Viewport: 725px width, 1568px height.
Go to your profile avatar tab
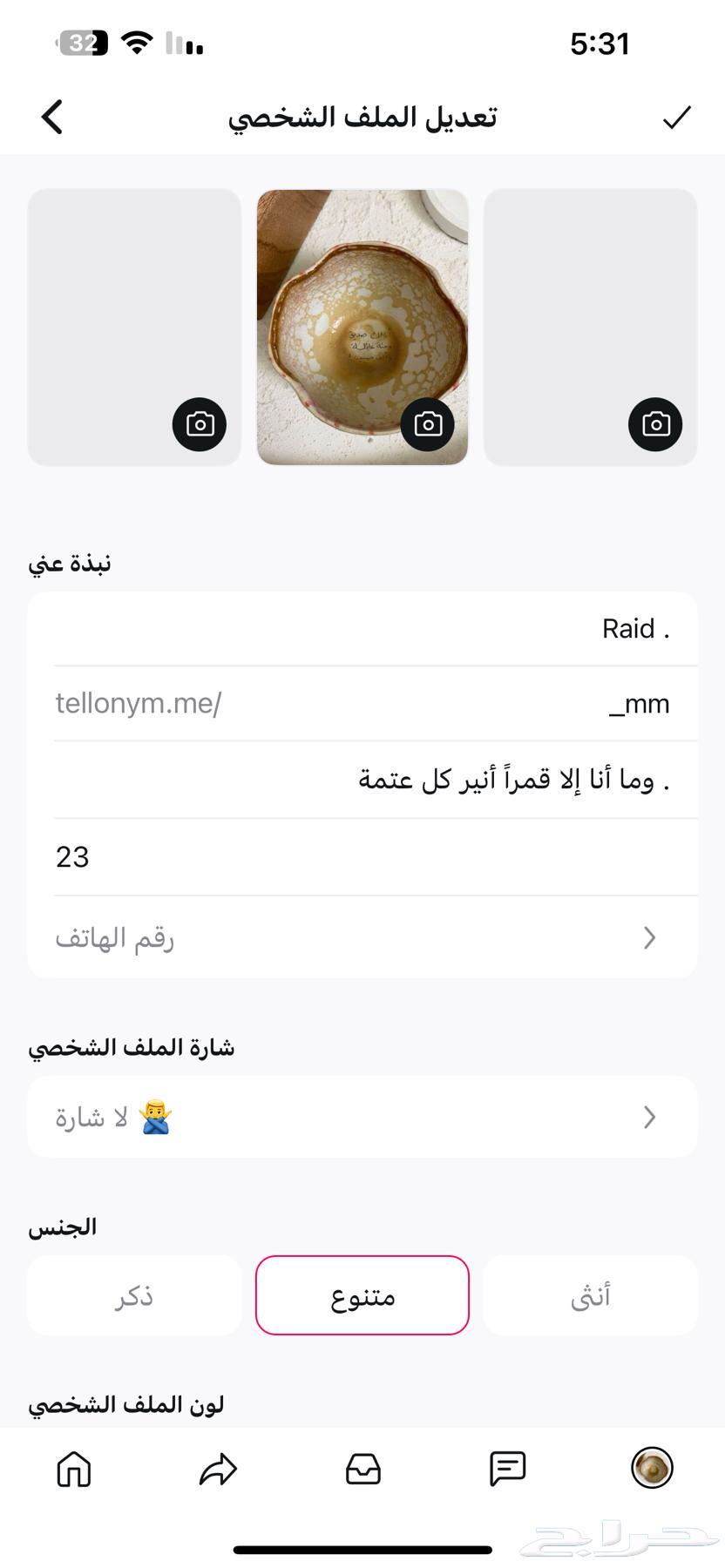click(652, 1470)
